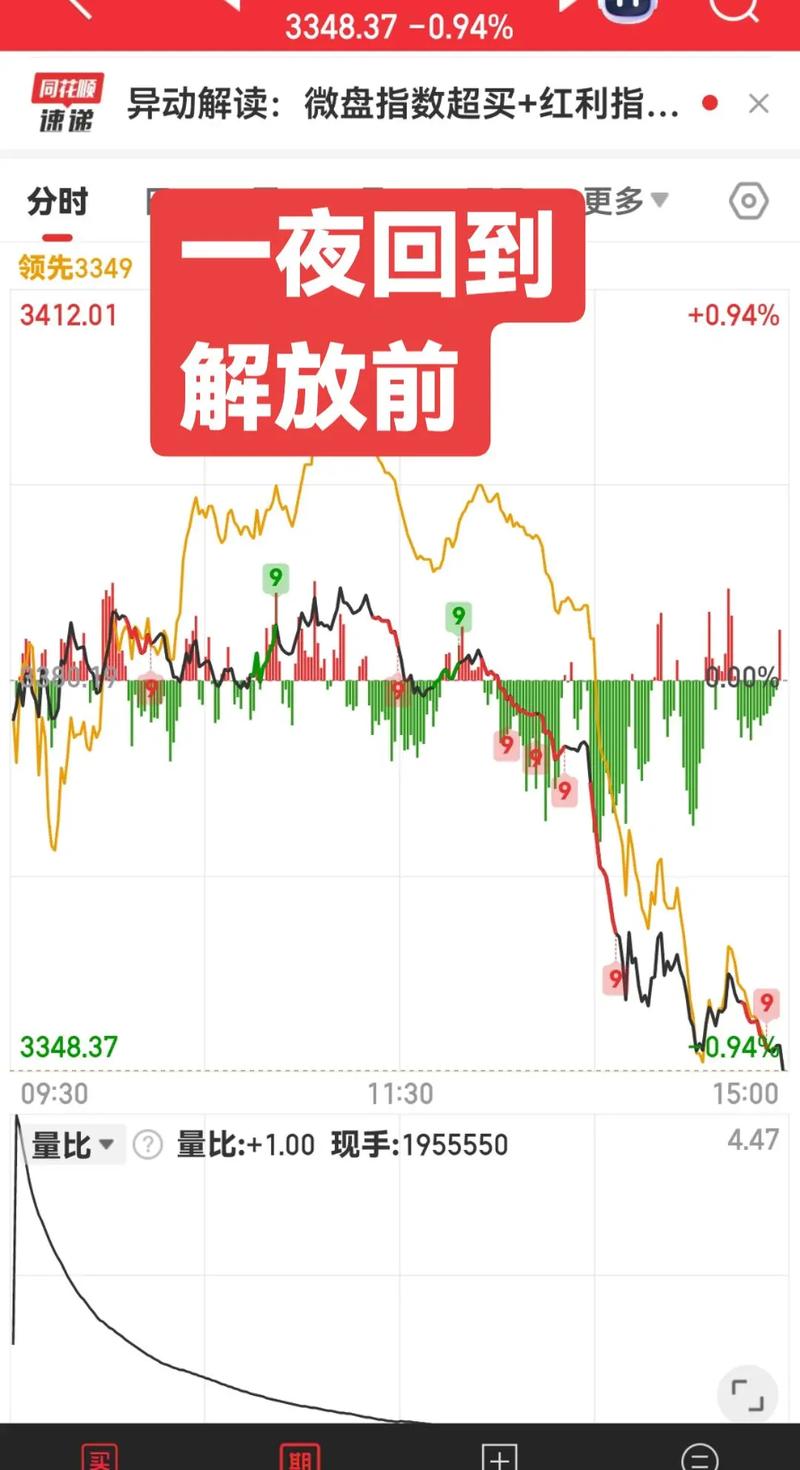The height and width of the screenshot is (1470, 800).
Task: Tap the 领先3349 leading indicator label
Action: pos(75,265)
